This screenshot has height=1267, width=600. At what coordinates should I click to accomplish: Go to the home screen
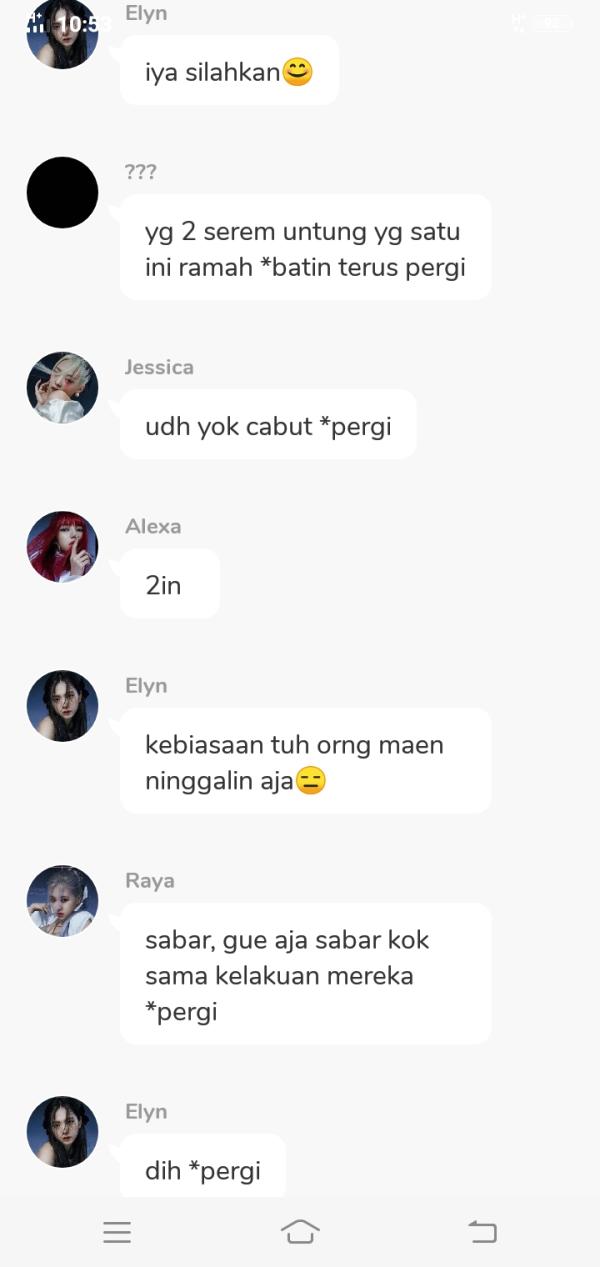click(300, 1232)
